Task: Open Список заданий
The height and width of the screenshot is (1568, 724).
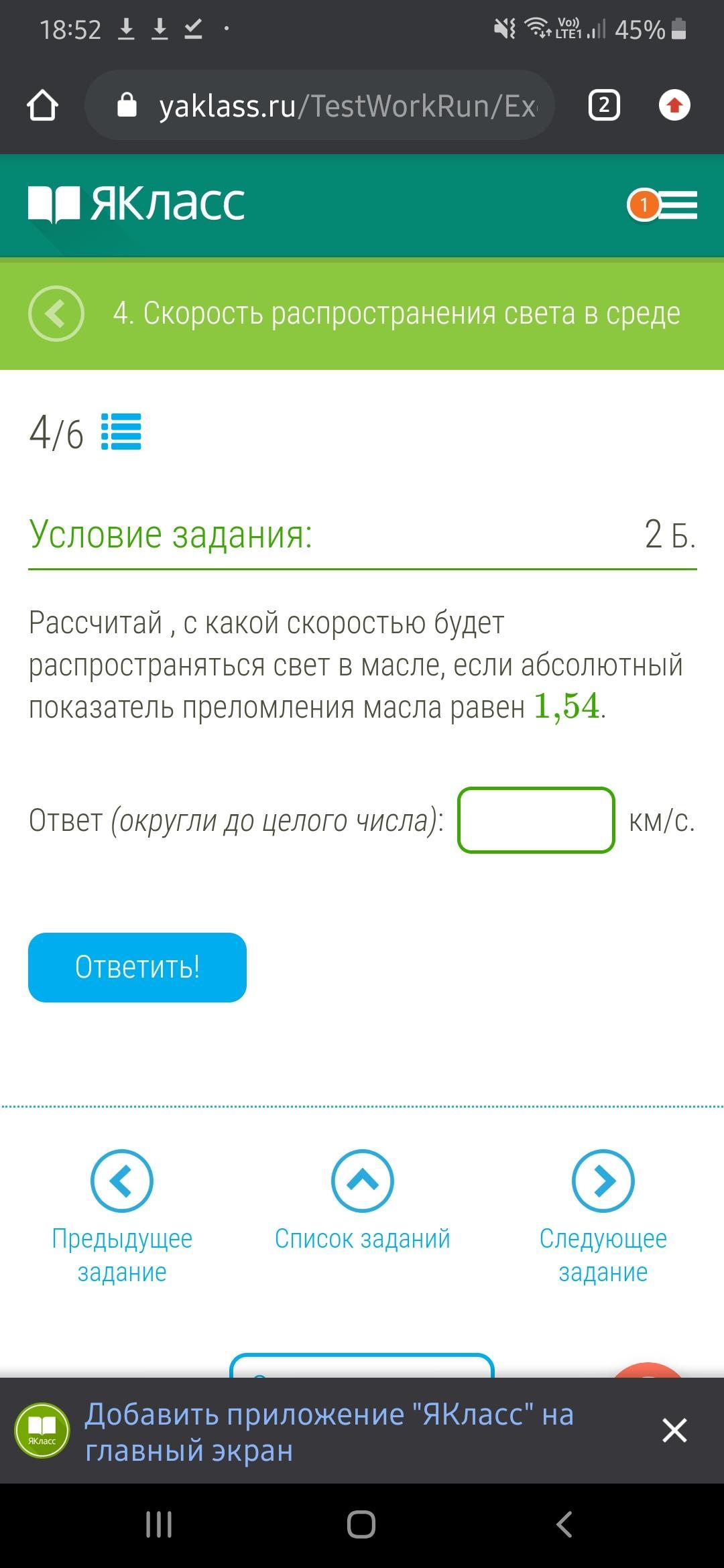Action: coord(363,1201)
